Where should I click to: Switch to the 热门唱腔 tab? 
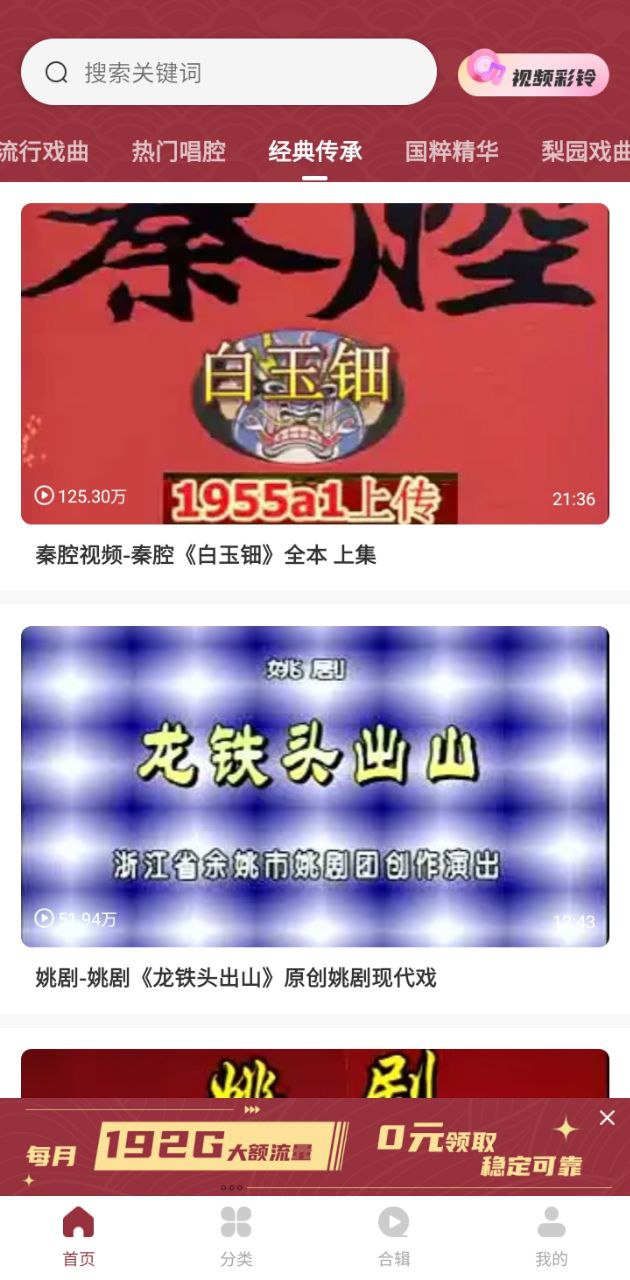click(179, 152)
